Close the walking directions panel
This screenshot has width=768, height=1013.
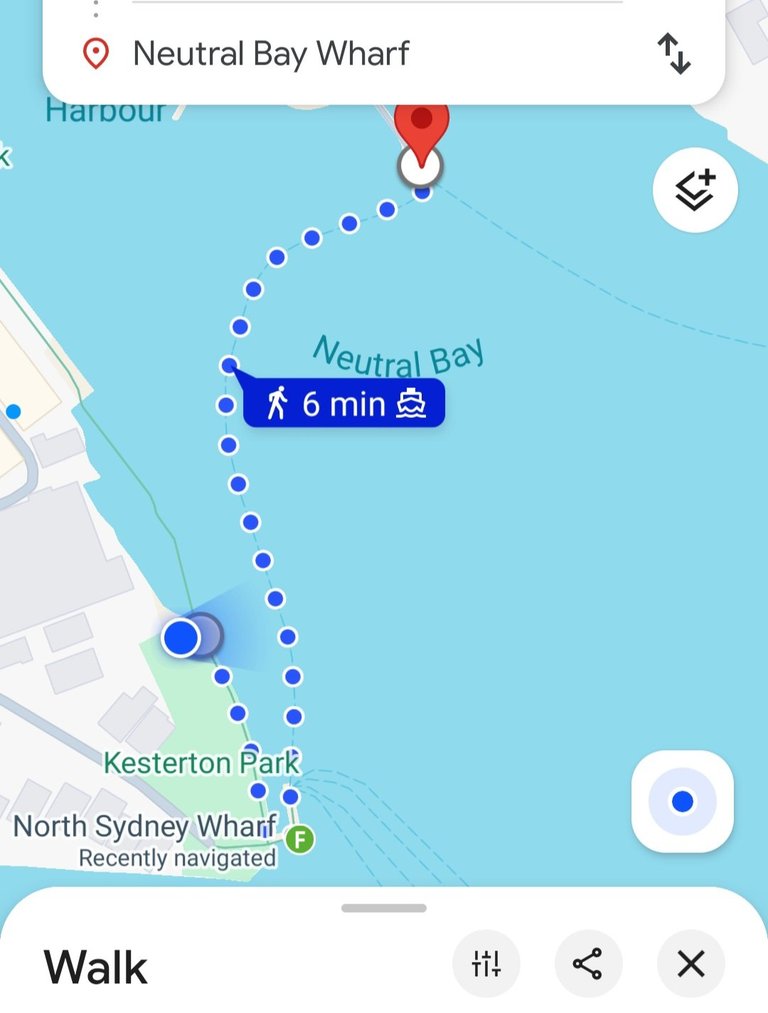[x=690, y=964]
